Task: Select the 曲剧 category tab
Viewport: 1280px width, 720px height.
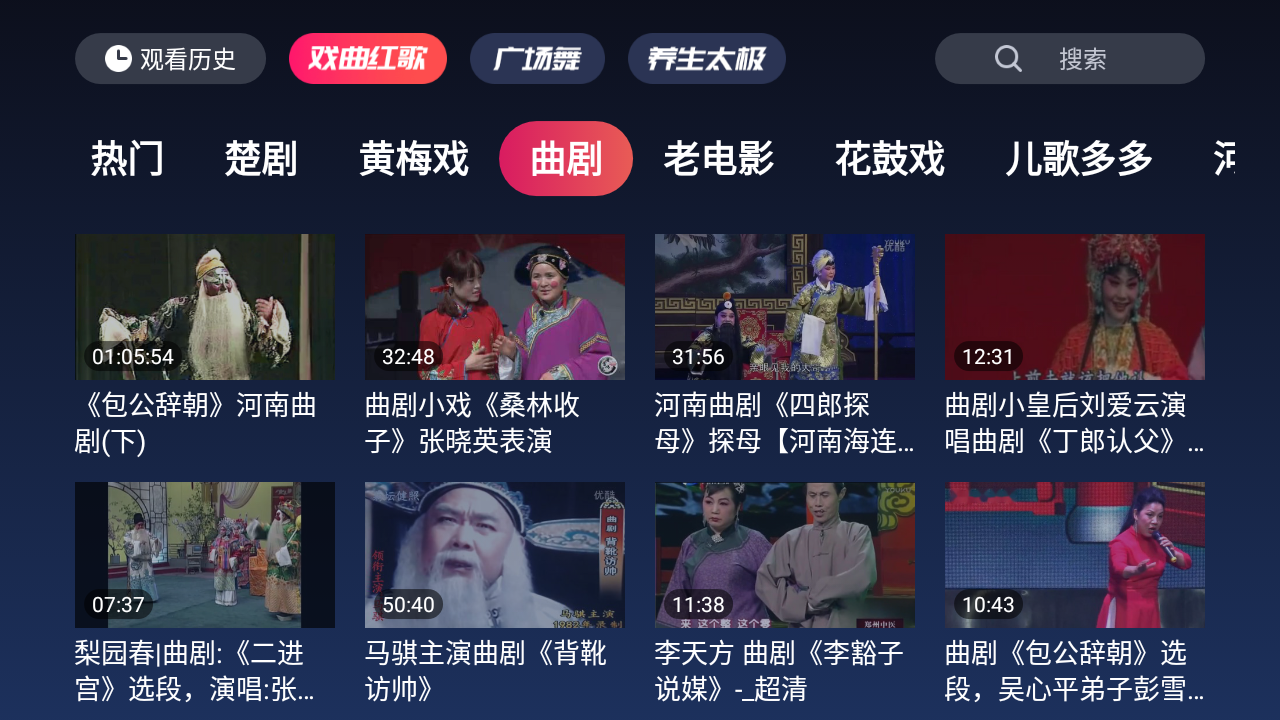Action: (x=566, y=158)
